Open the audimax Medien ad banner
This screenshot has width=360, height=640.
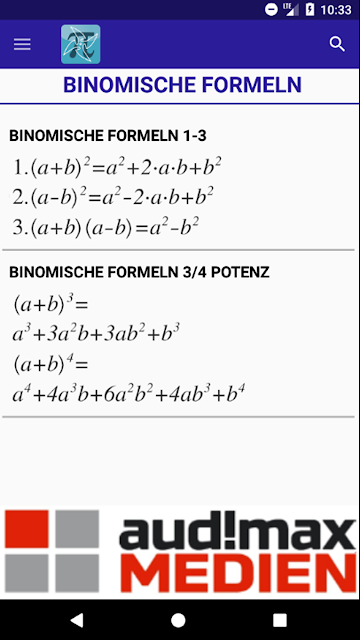(180, 552)
